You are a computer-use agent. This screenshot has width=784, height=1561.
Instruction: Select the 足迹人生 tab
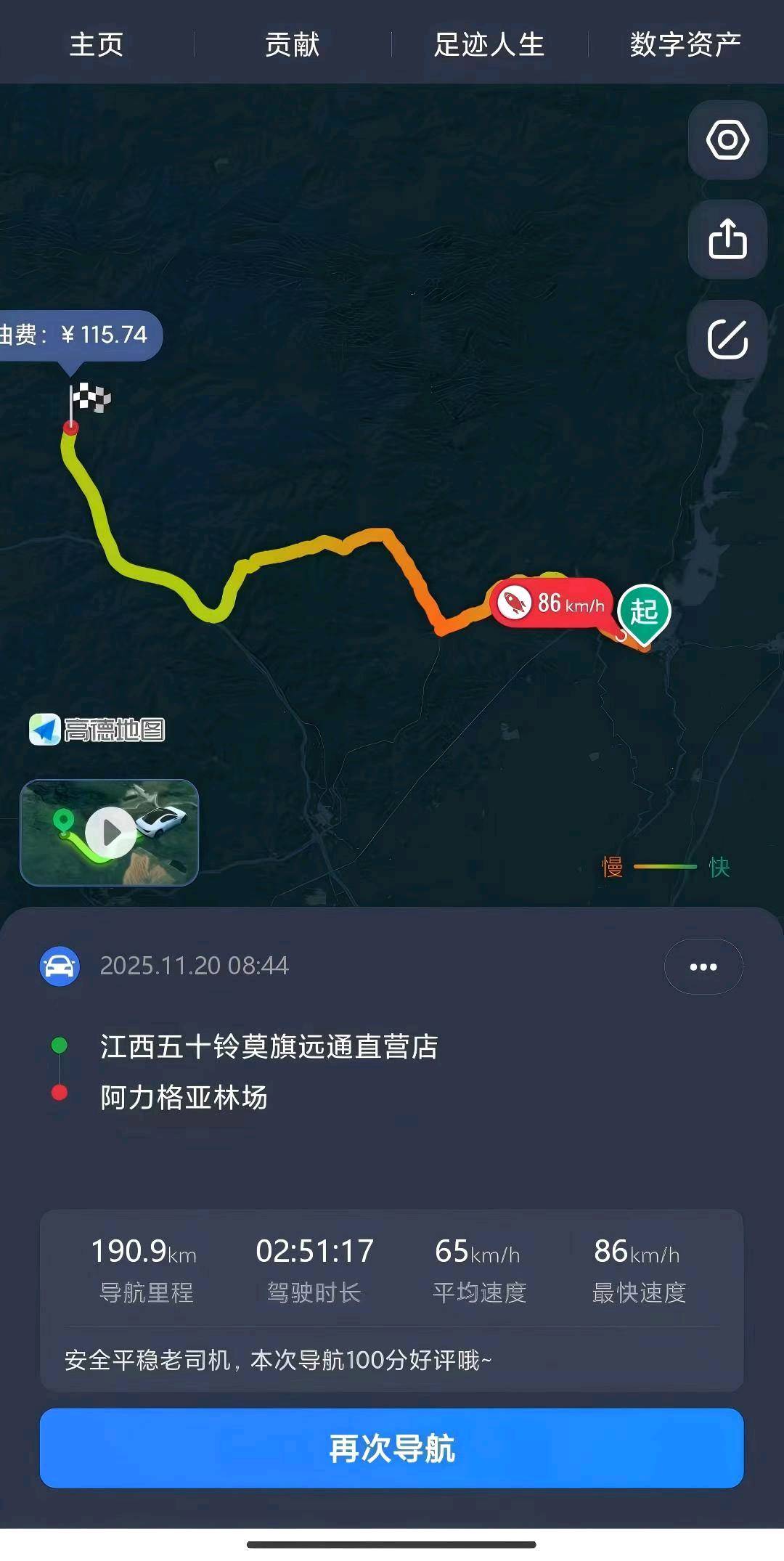click(489, 44)
